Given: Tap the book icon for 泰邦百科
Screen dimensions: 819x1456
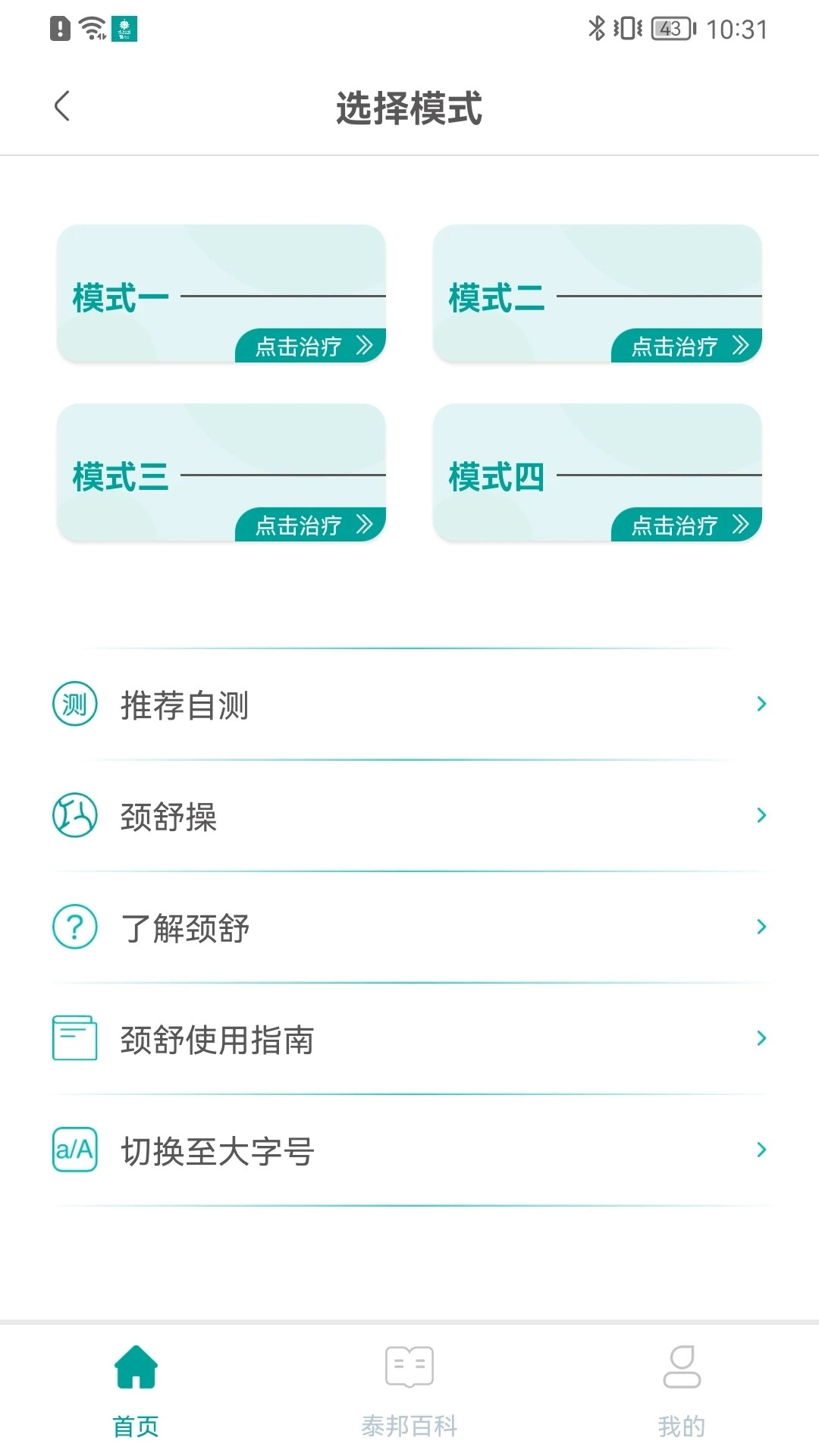Looking at the screenshot, I should tap(409, 1365).
